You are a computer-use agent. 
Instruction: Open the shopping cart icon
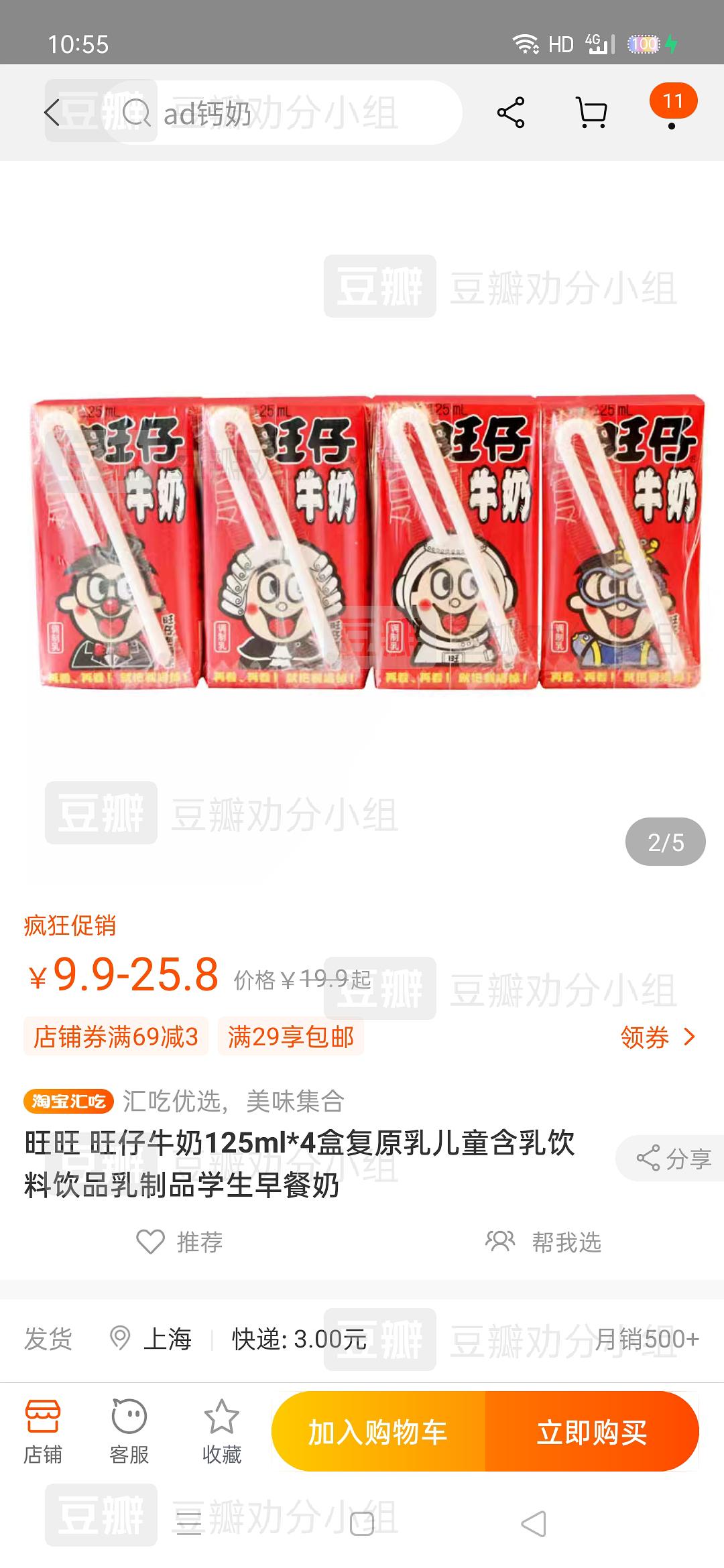591,113
